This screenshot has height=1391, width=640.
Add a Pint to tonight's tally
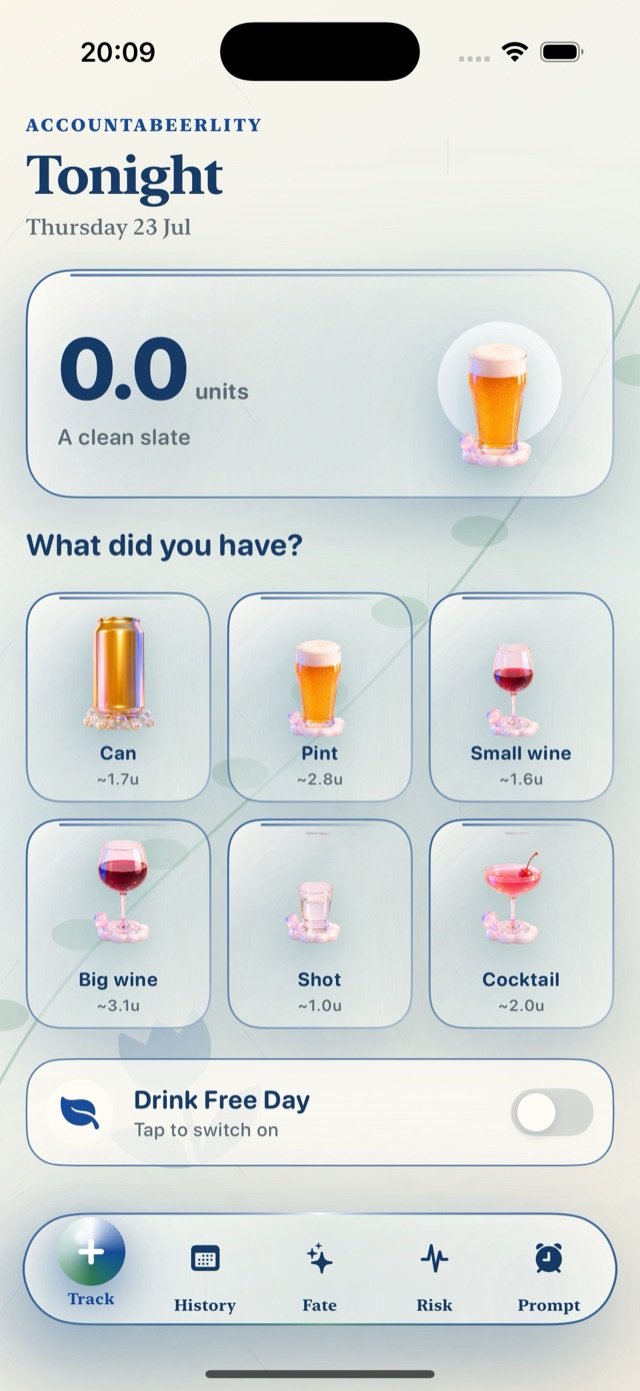[x=320, y=697]
